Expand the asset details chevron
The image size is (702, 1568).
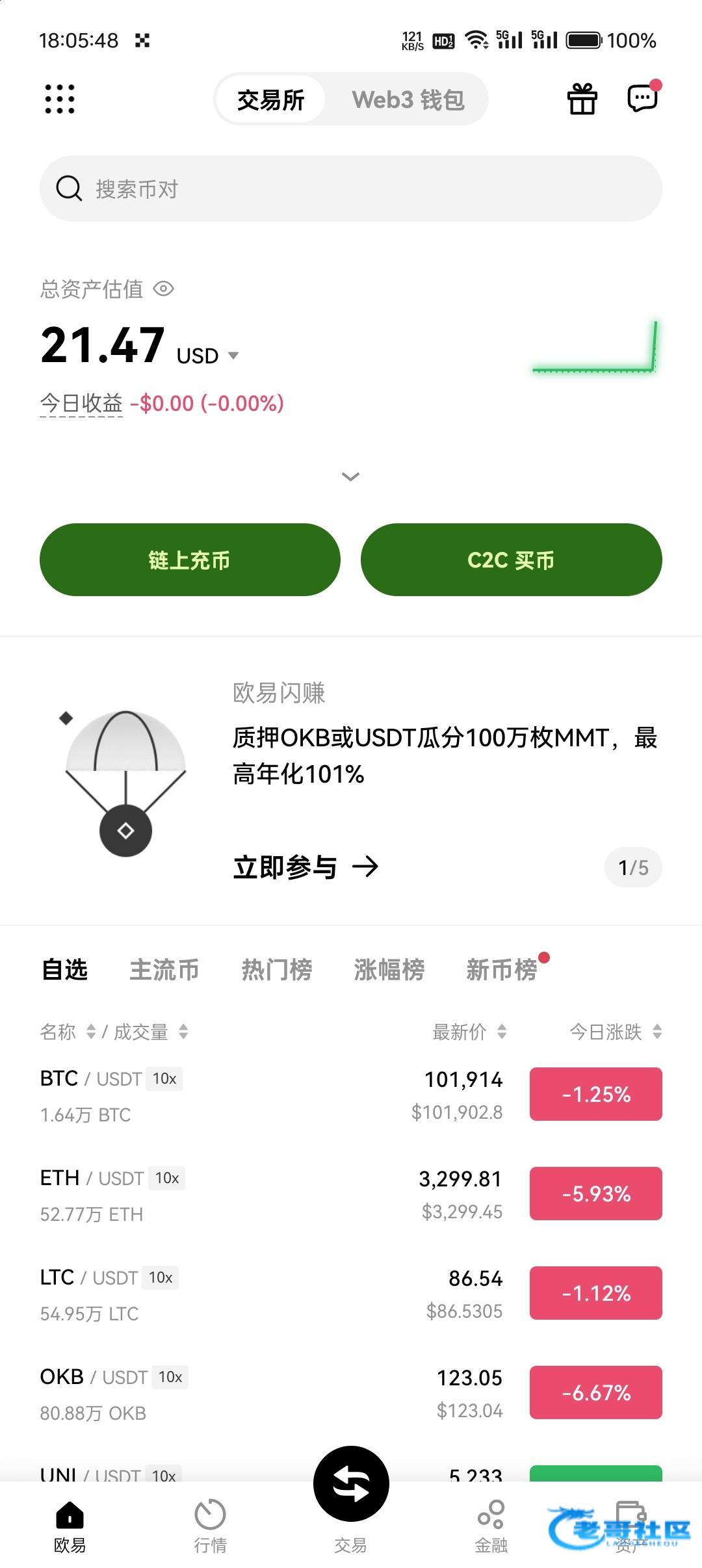click(350, 477)
